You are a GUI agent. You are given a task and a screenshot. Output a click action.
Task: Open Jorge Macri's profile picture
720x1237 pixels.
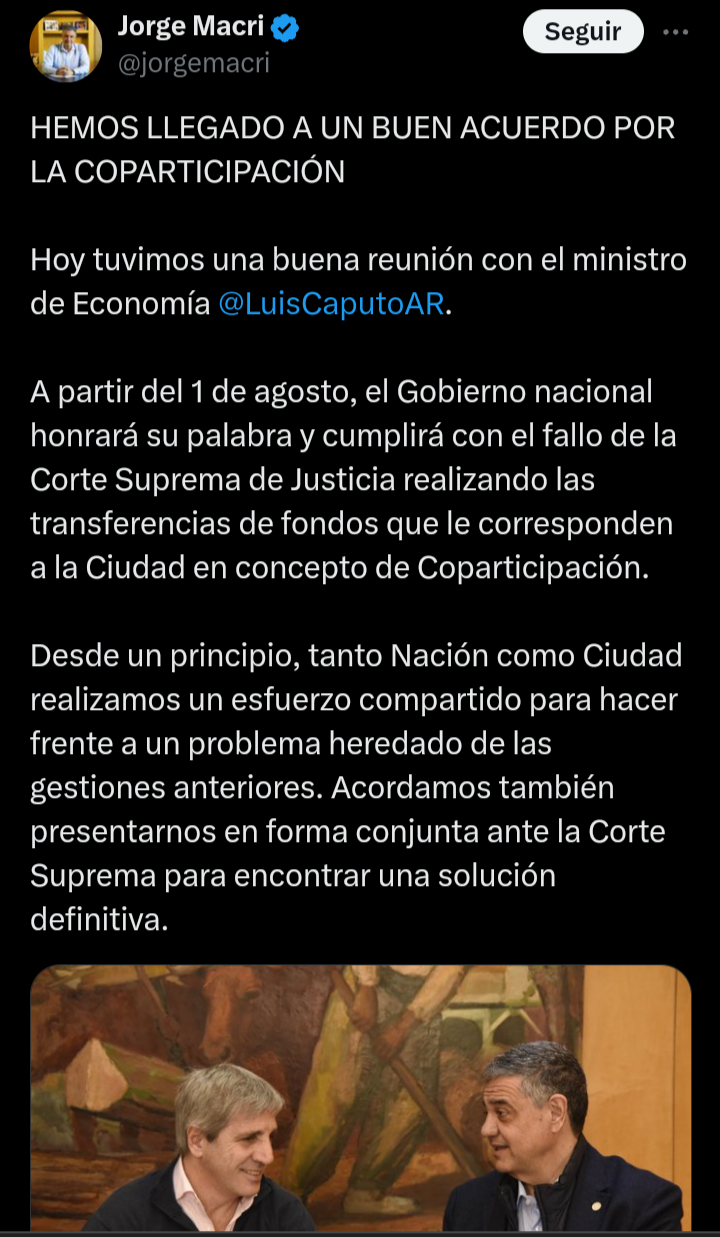pyautogui.click(x=66, y=45)
